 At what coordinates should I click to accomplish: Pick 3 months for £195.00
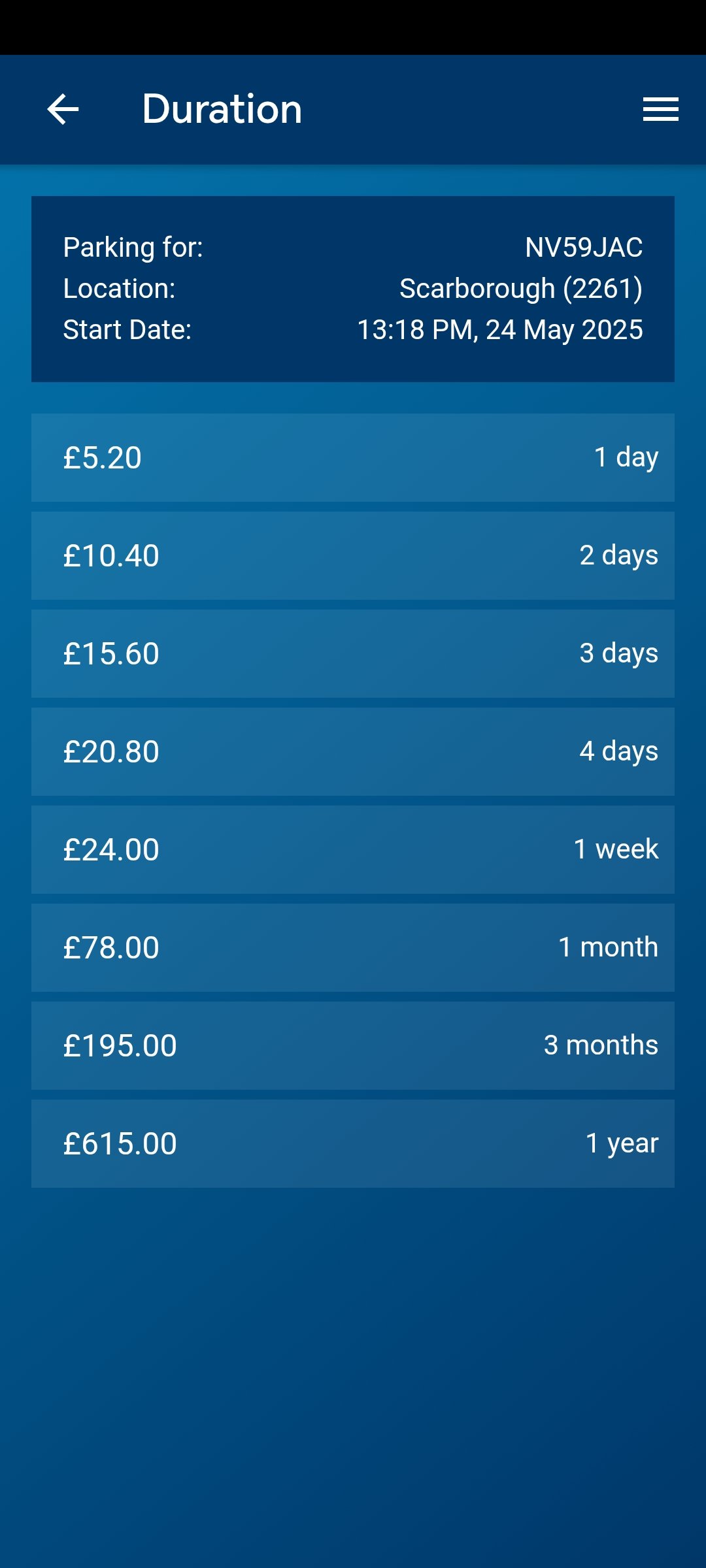(353, 1045)
